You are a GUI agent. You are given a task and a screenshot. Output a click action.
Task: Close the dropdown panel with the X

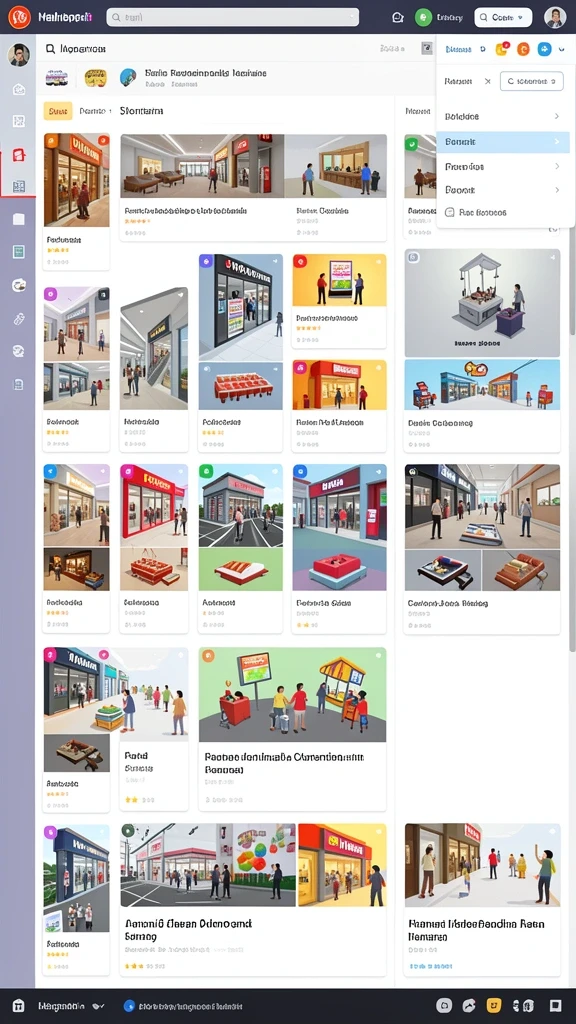tap(487, 82)
